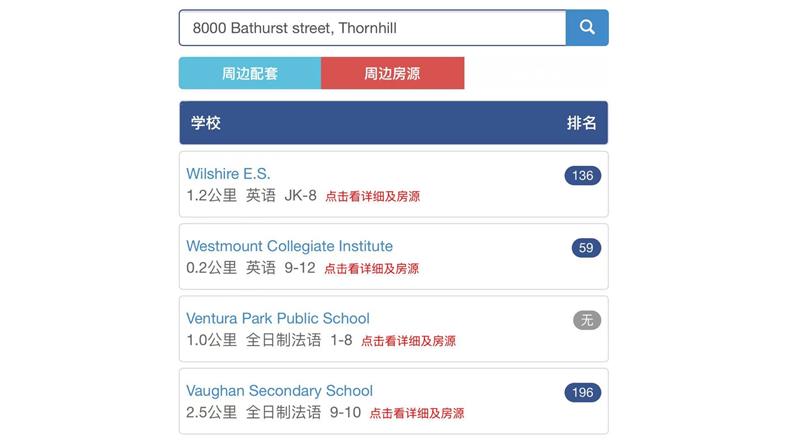Tap 点击看详细及房源 under Ventura Park

(x=408, y=341)
